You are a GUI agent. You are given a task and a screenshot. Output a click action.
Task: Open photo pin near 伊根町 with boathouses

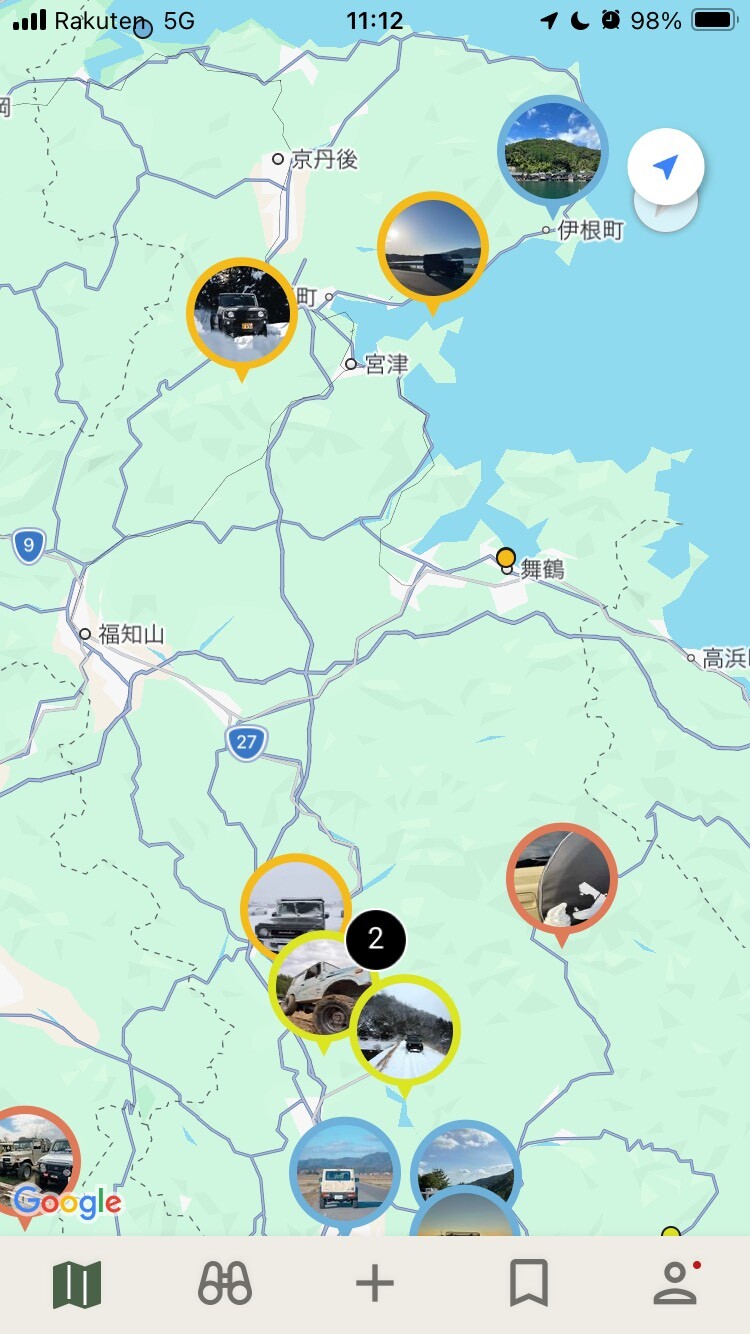click(x=552, y=151)
